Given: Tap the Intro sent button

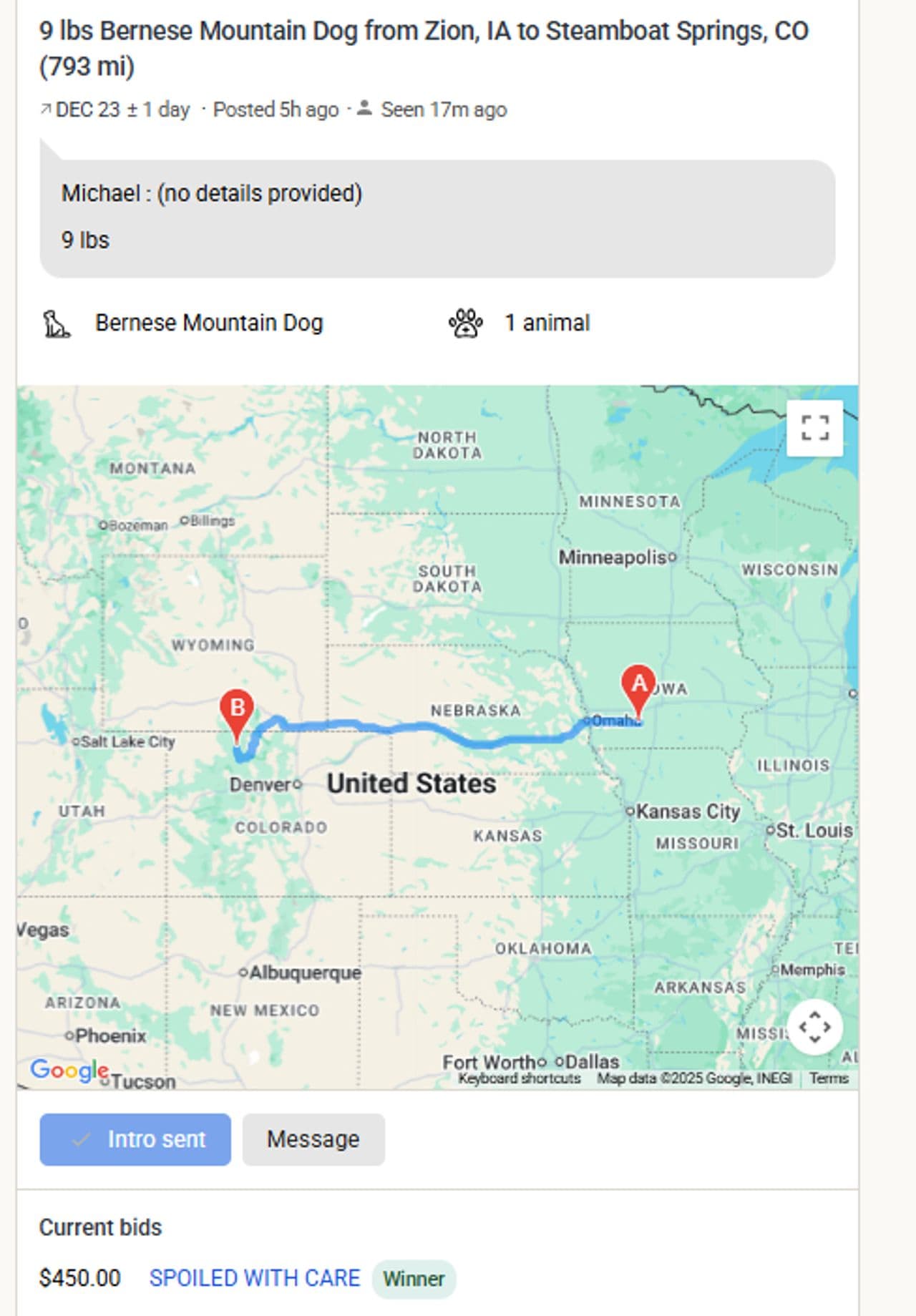Looking at the screenshot, I should coord(135,1139).
